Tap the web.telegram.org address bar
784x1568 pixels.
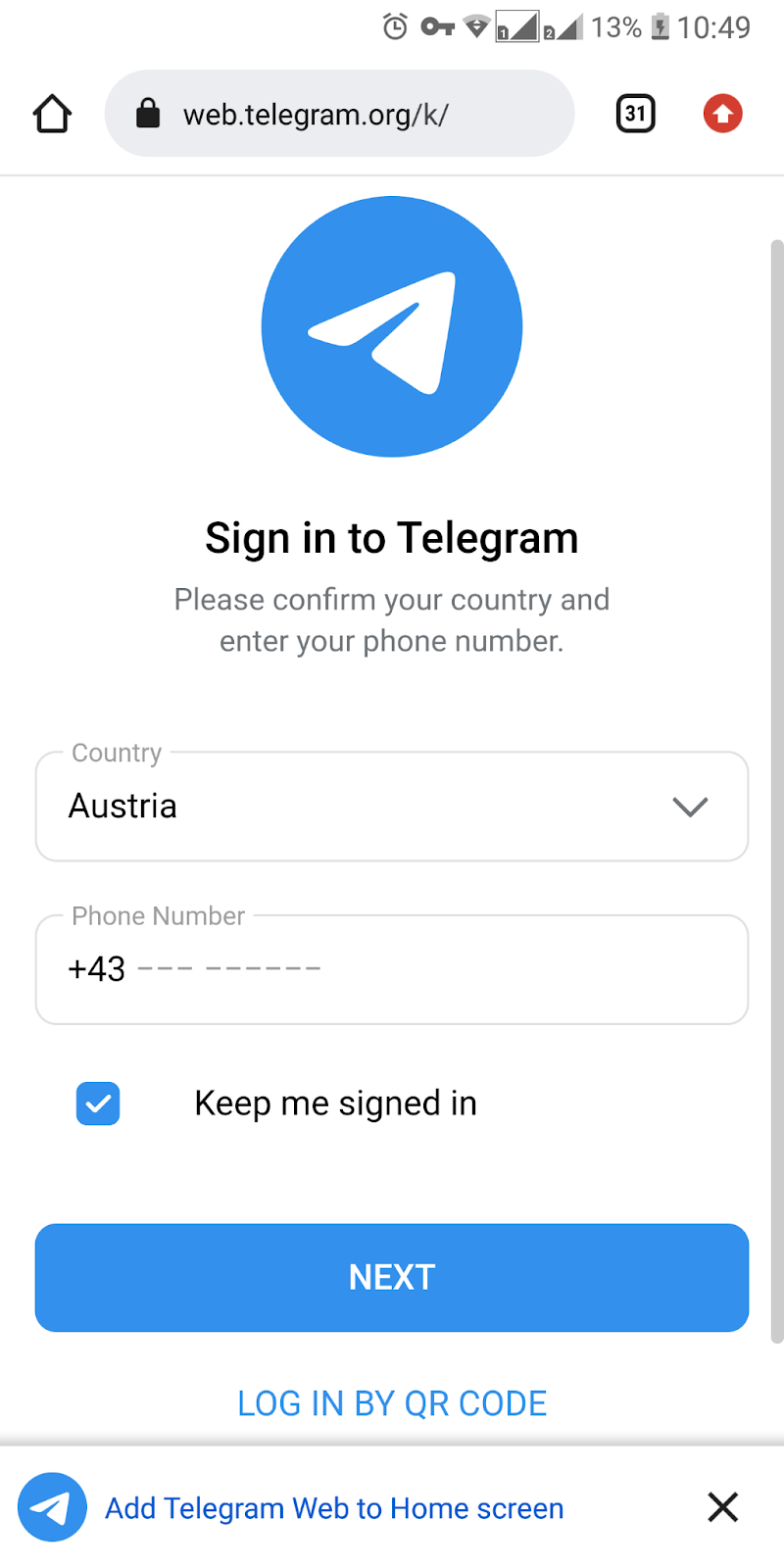coord(338,114)
